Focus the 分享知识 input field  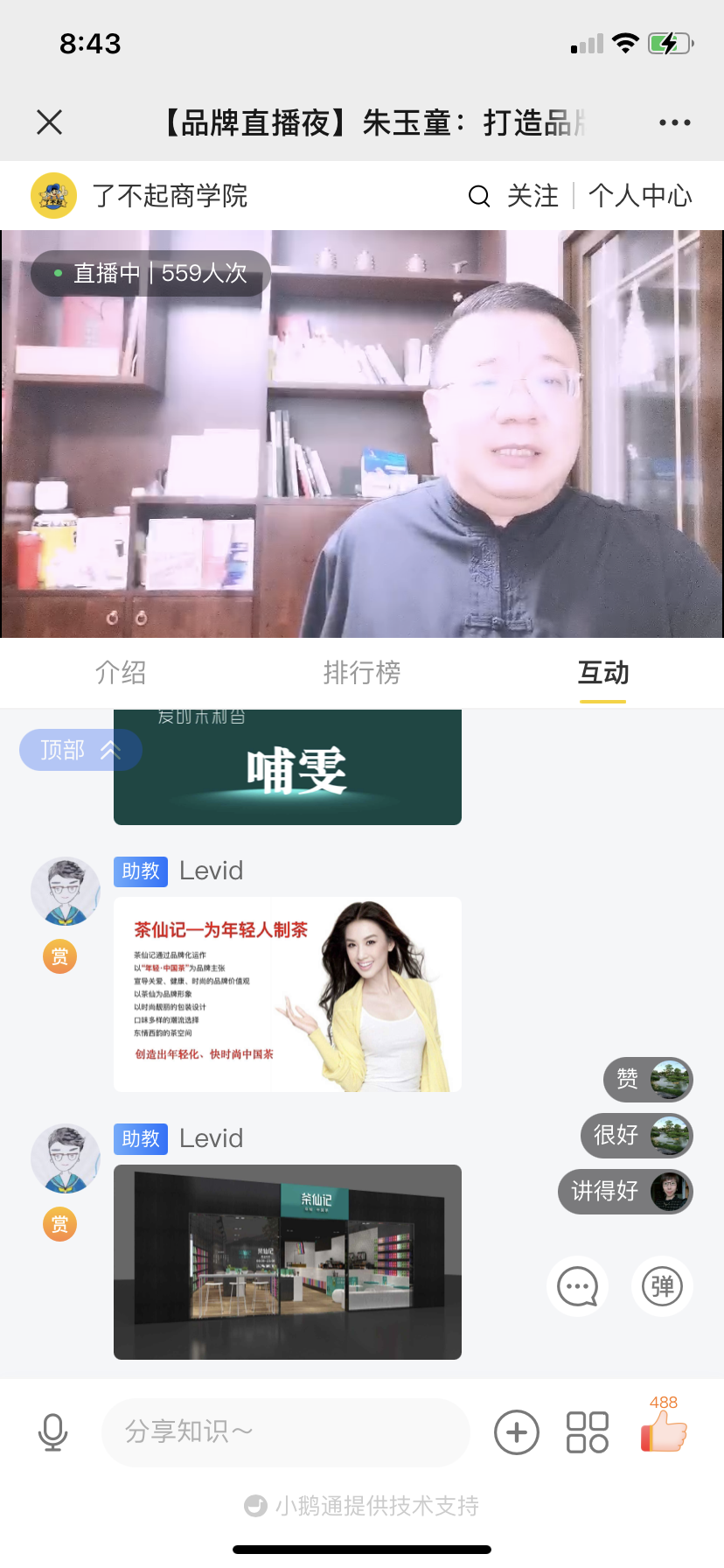click(x=285, y=1432)
